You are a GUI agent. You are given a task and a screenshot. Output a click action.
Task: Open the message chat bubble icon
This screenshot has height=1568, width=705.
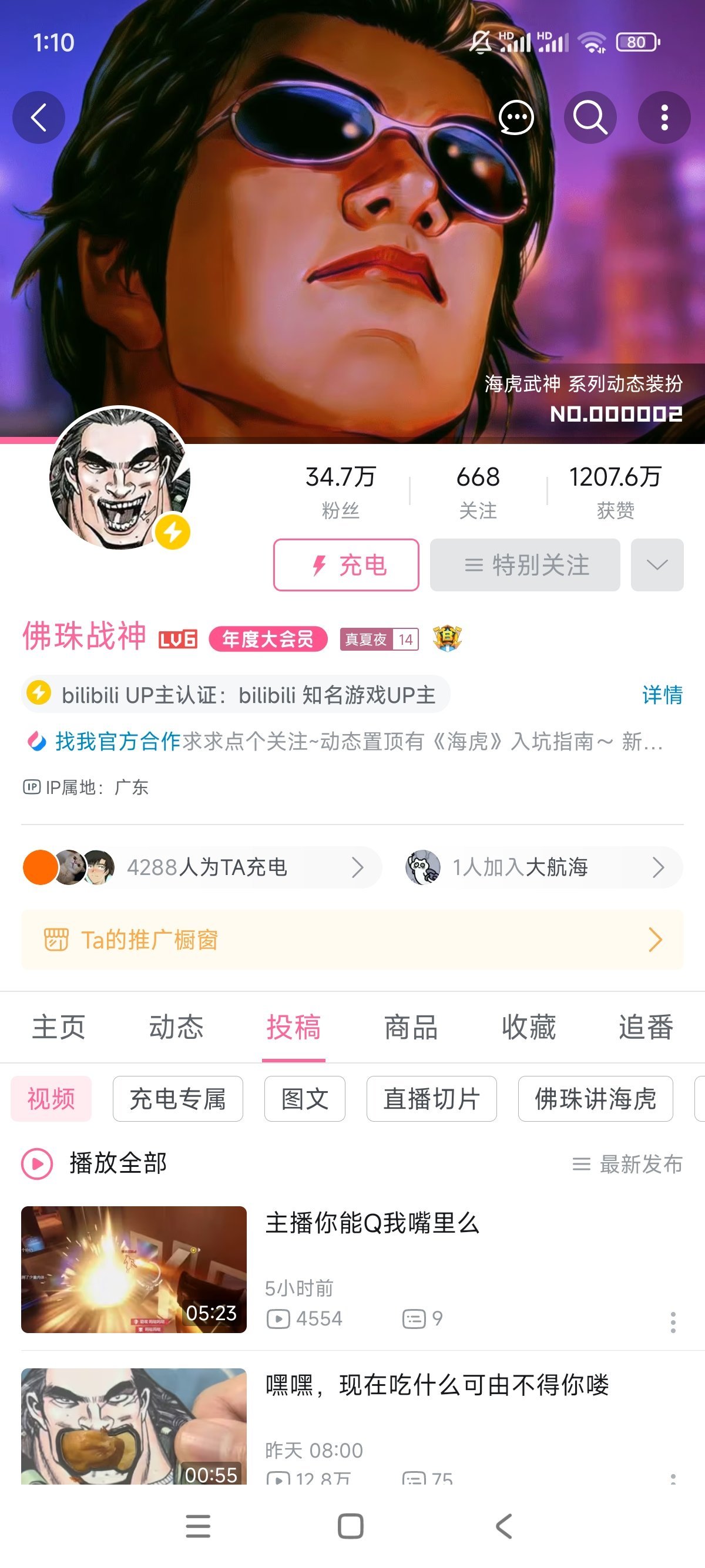(x=516, y=117)
